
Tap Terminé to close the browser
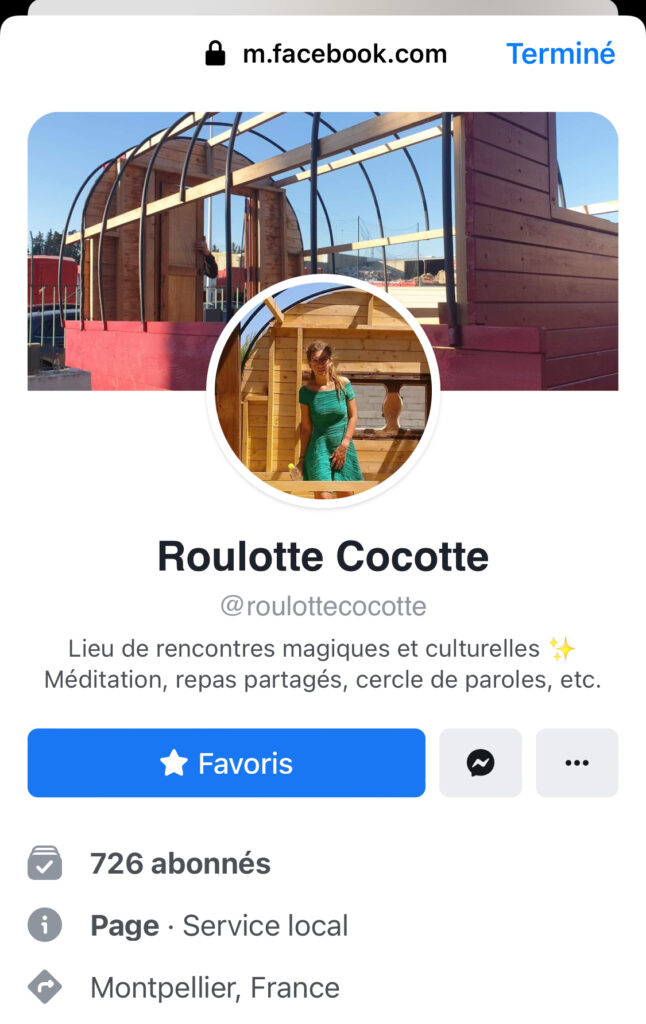560,53
